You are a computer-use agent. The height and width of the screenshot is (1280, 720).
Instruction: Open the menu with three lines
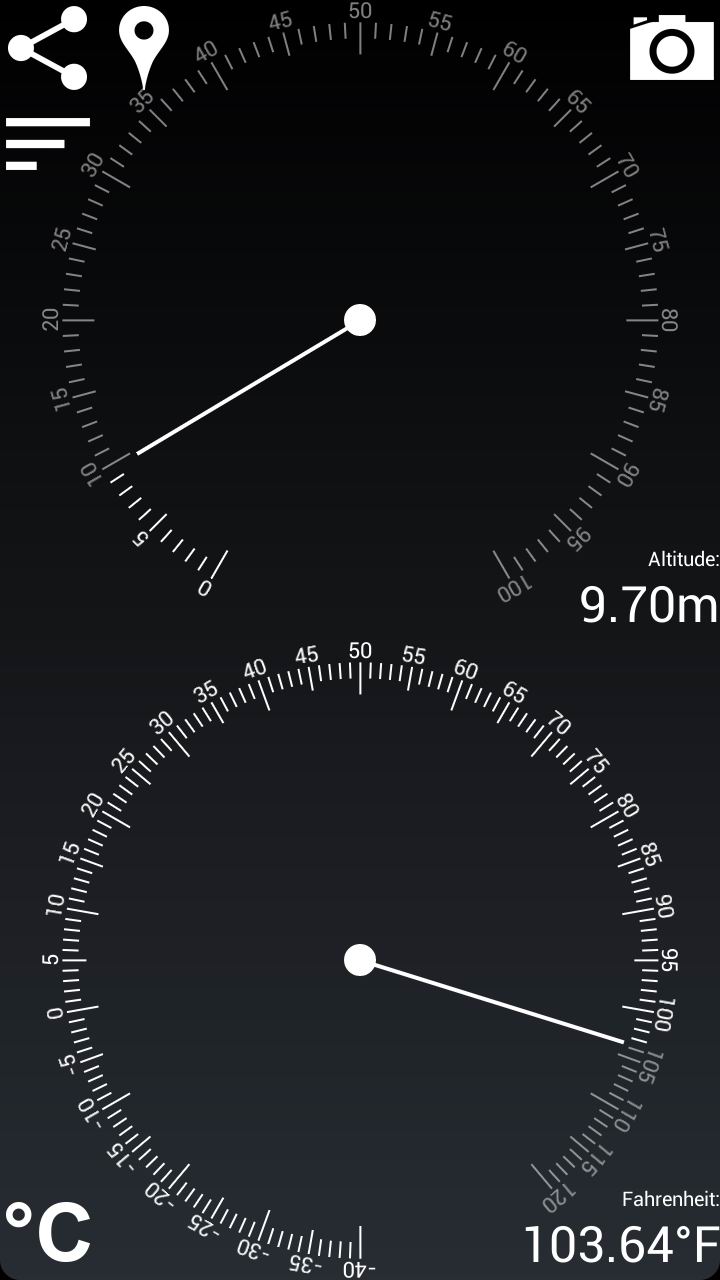point(47,144)
